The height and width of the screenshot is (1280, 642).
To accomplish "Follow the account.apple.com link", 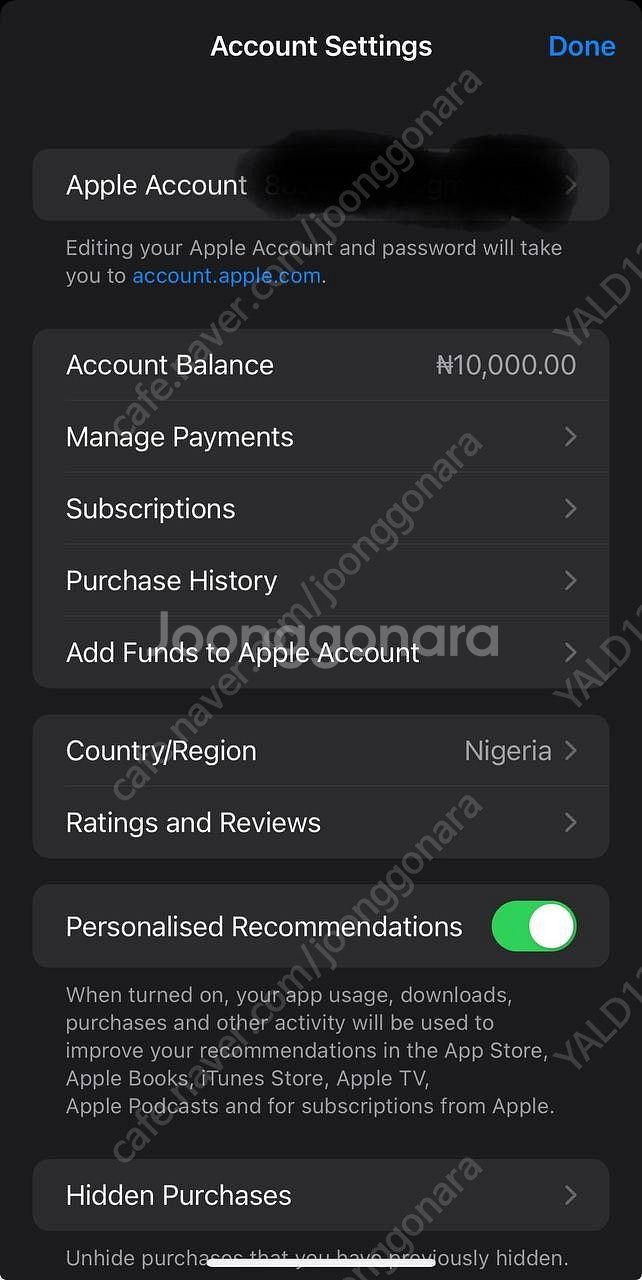I will [226, 276].
